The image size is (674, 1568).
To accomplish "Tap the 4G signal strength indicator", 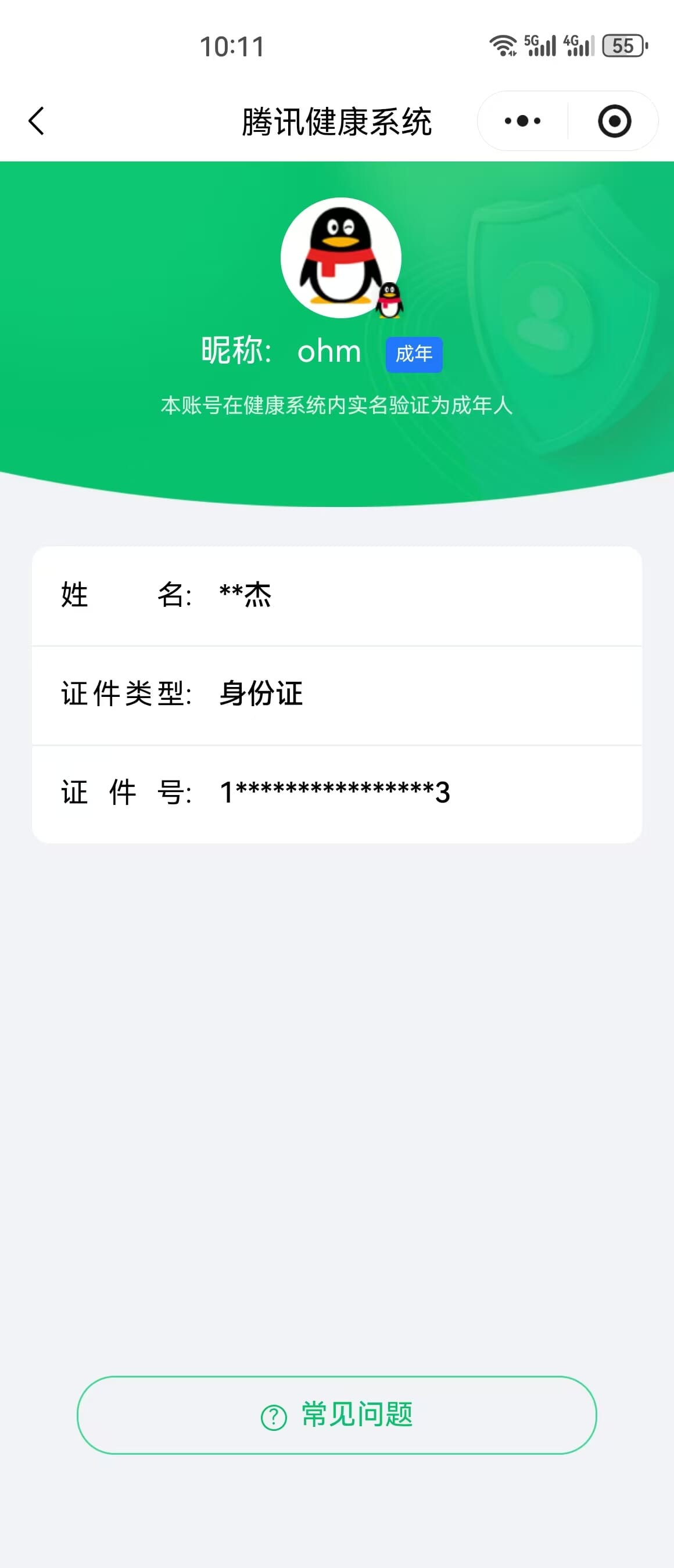I will click(x=577, y=46).
